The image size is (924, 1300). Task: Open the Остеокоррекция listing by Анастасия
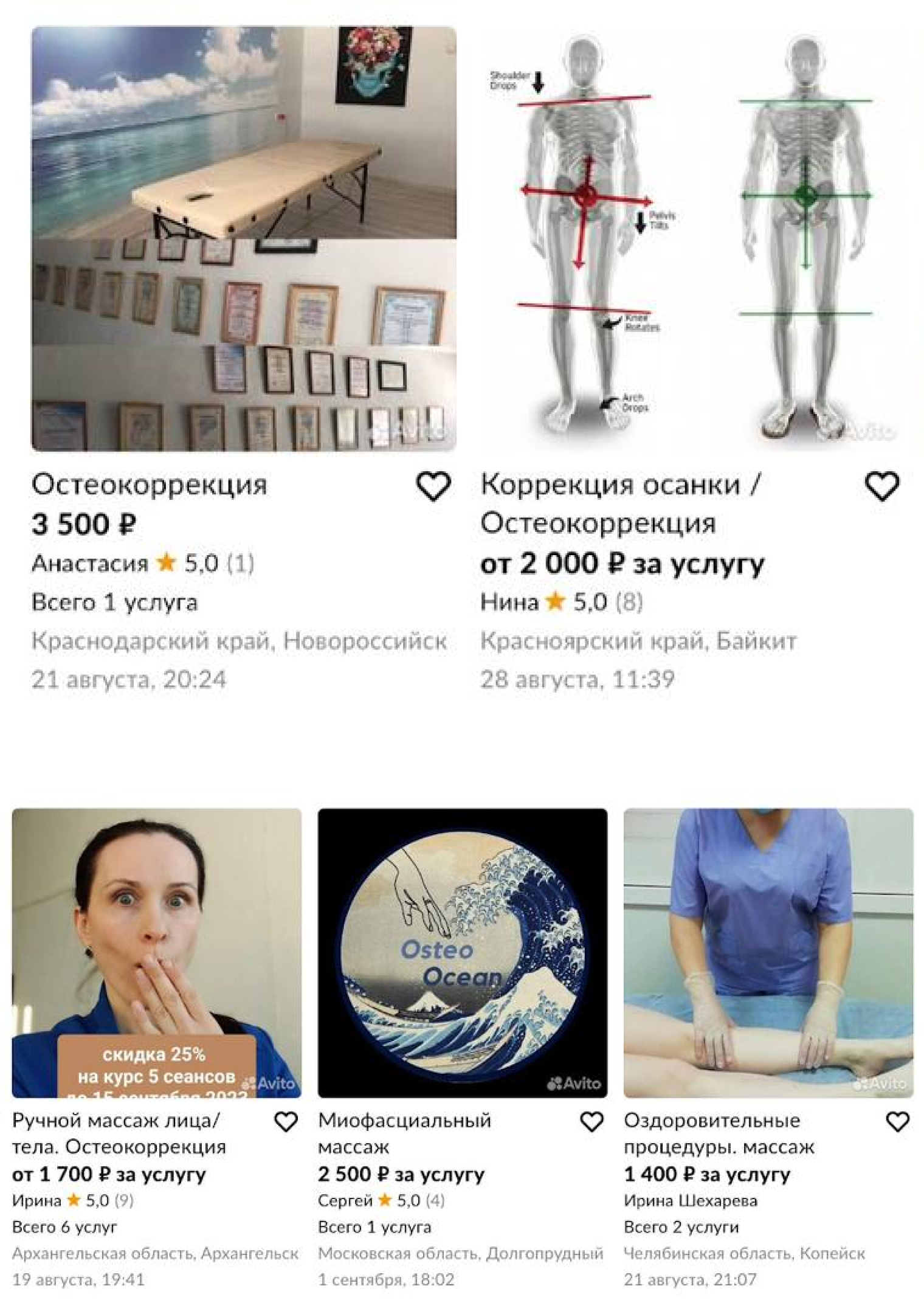click(149, 485)
